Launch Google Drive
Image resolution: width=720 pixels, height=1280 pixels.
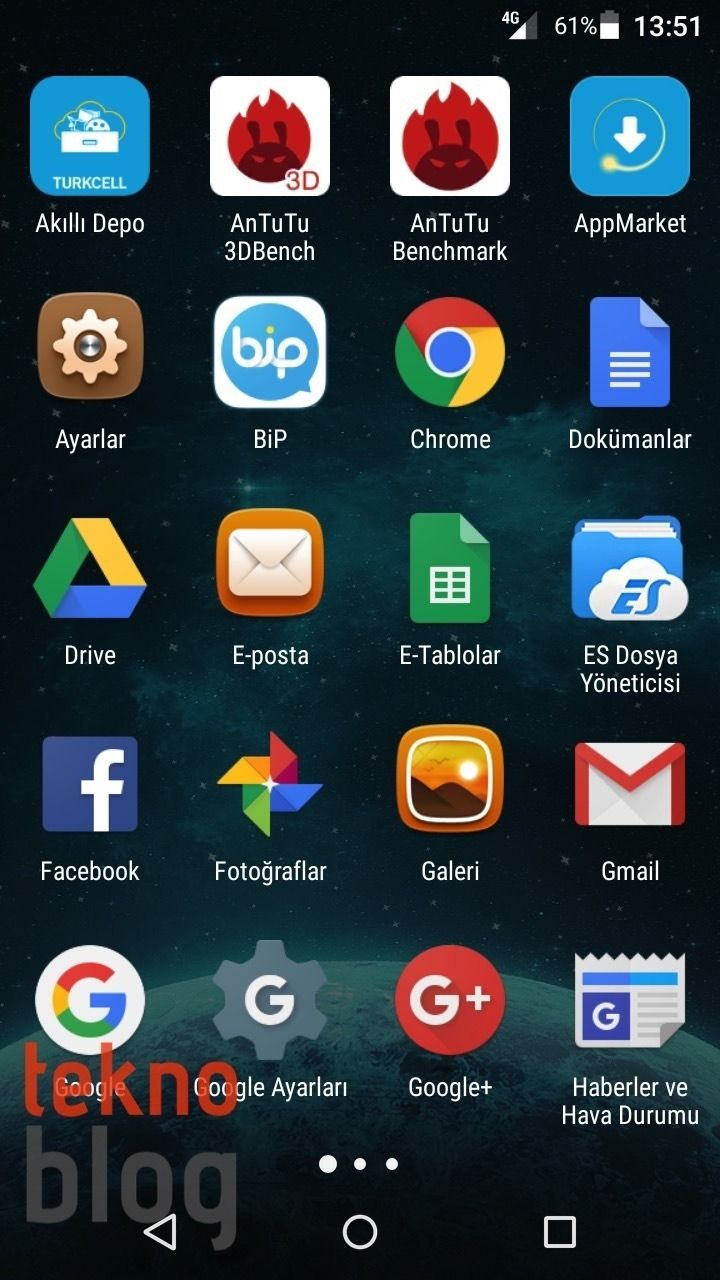90,567
